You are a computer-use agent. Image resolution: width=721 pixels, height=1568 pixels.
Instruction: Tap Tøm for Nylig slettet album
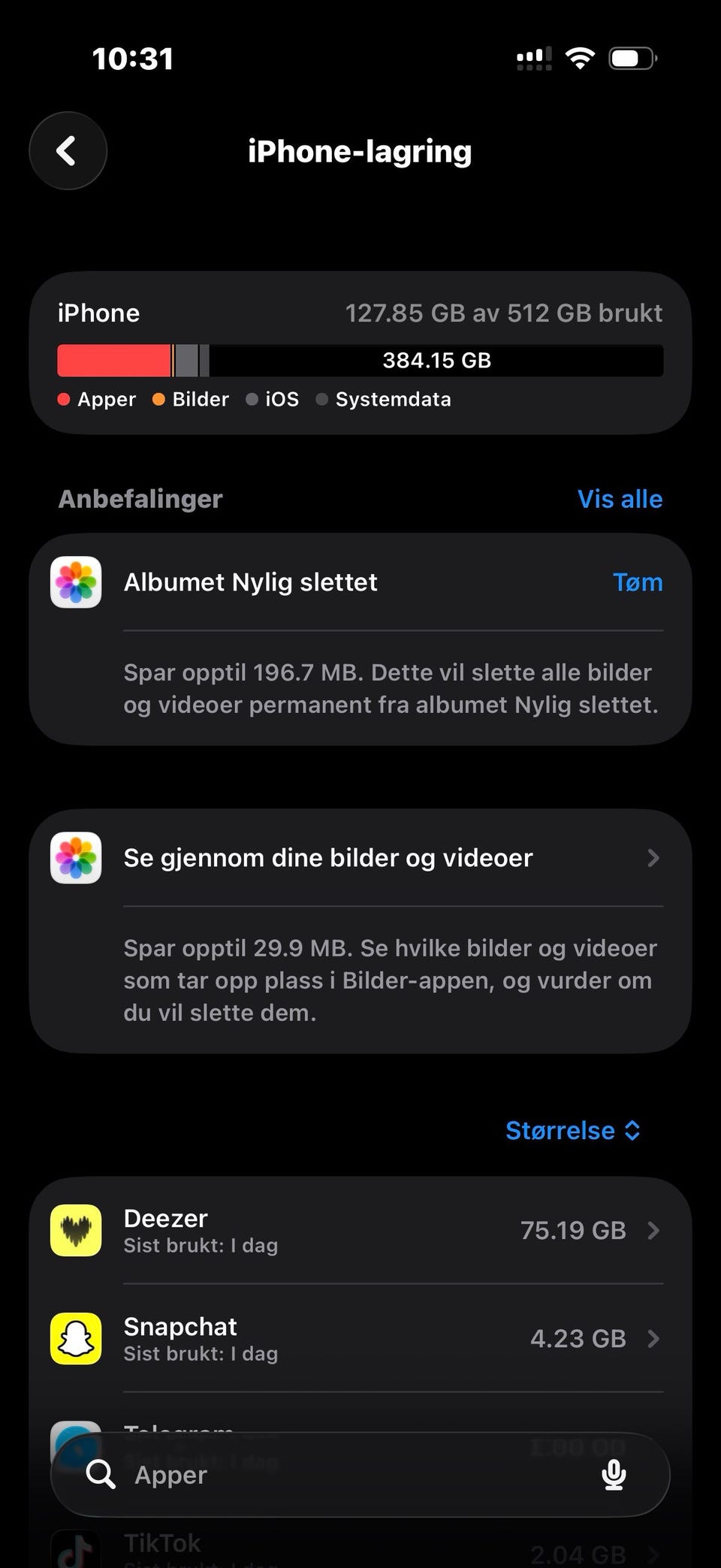coord(638,582)
